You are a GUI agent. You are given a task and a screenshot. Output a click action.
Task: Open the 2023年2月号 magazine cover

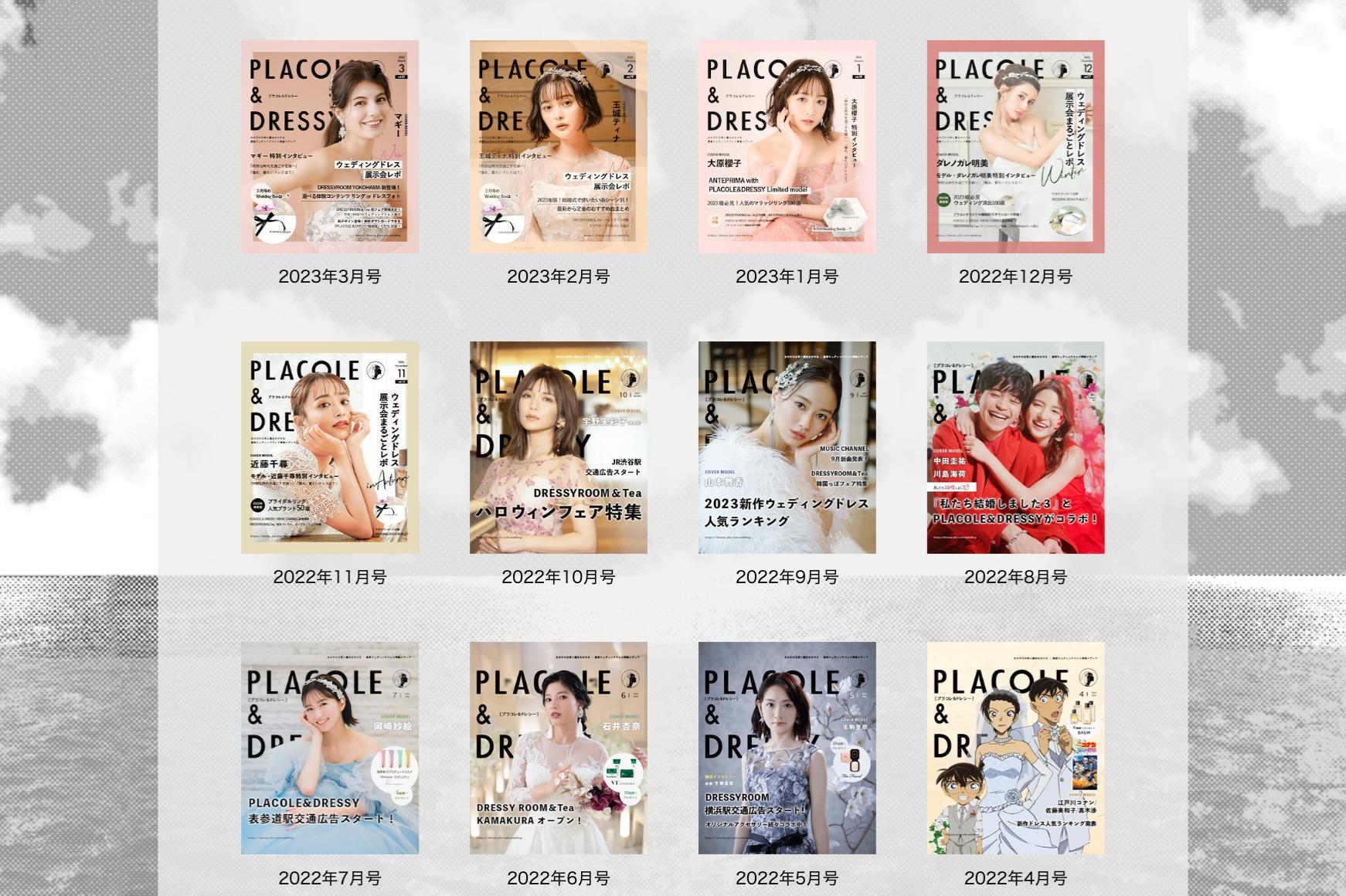click(559, 147)
